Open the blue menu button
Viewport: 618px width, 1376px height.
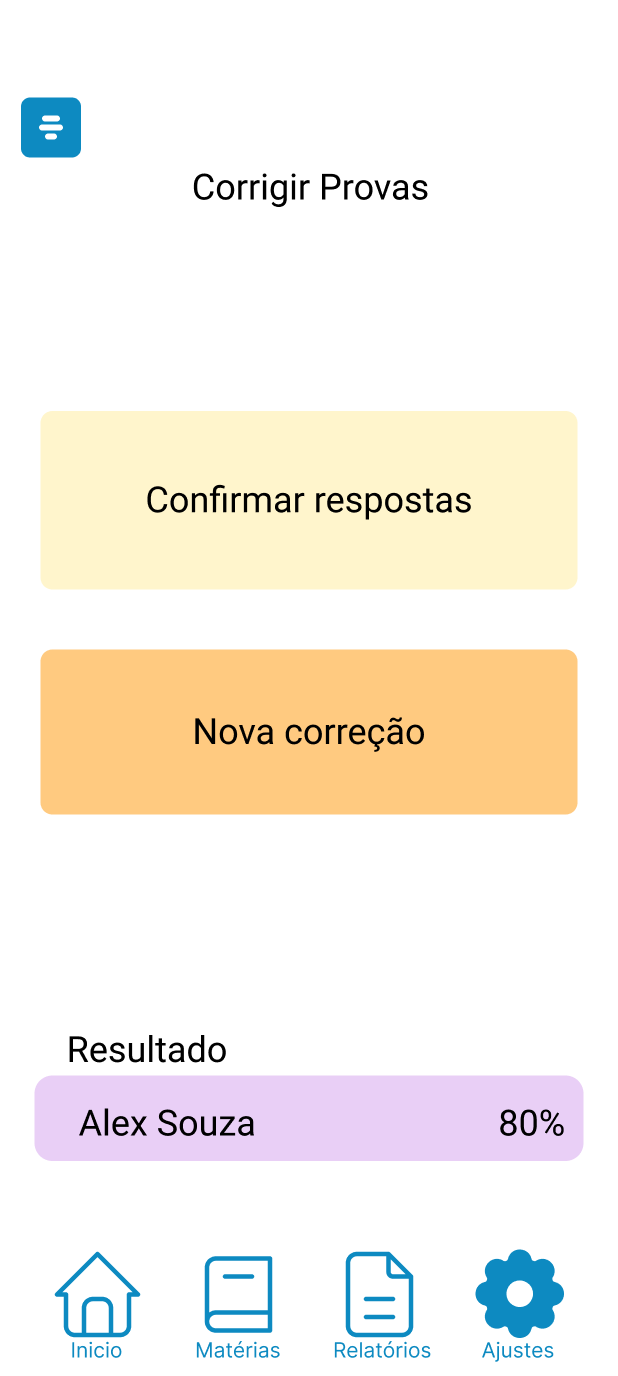[x=51, y=128]
